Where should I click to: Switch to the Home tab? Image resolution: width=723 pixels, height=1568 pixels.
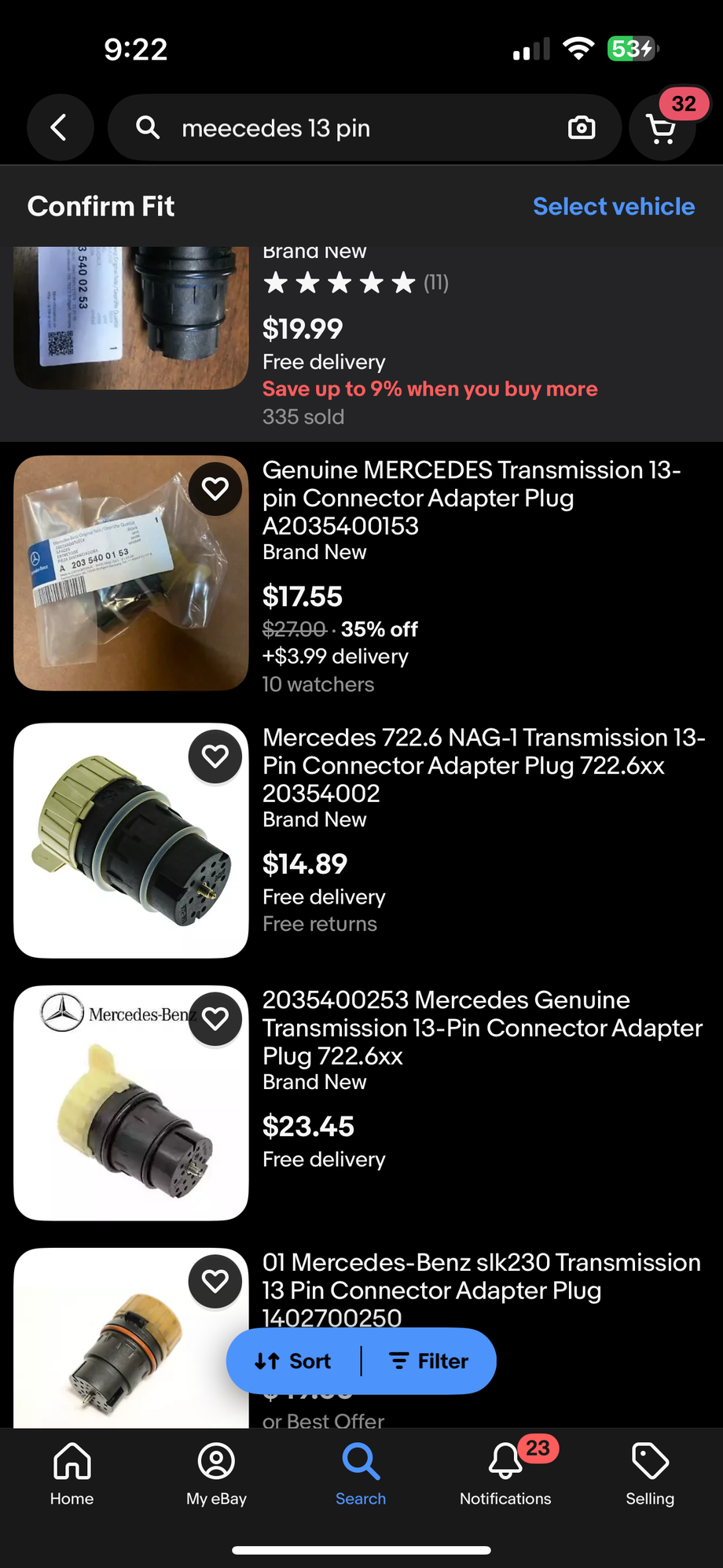(x=72, y=1474)
